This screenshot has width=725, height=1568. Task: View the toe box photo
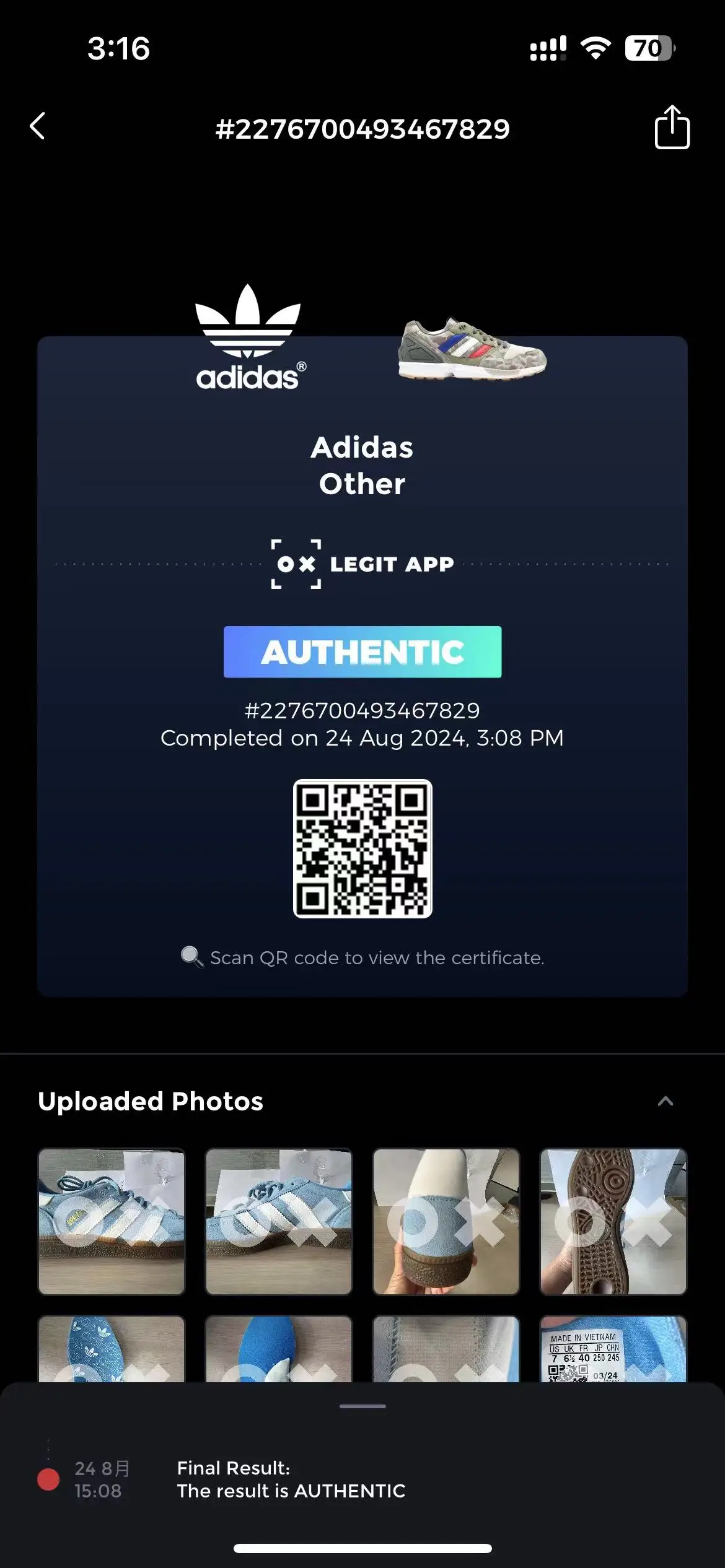[x=446, y=1221]
